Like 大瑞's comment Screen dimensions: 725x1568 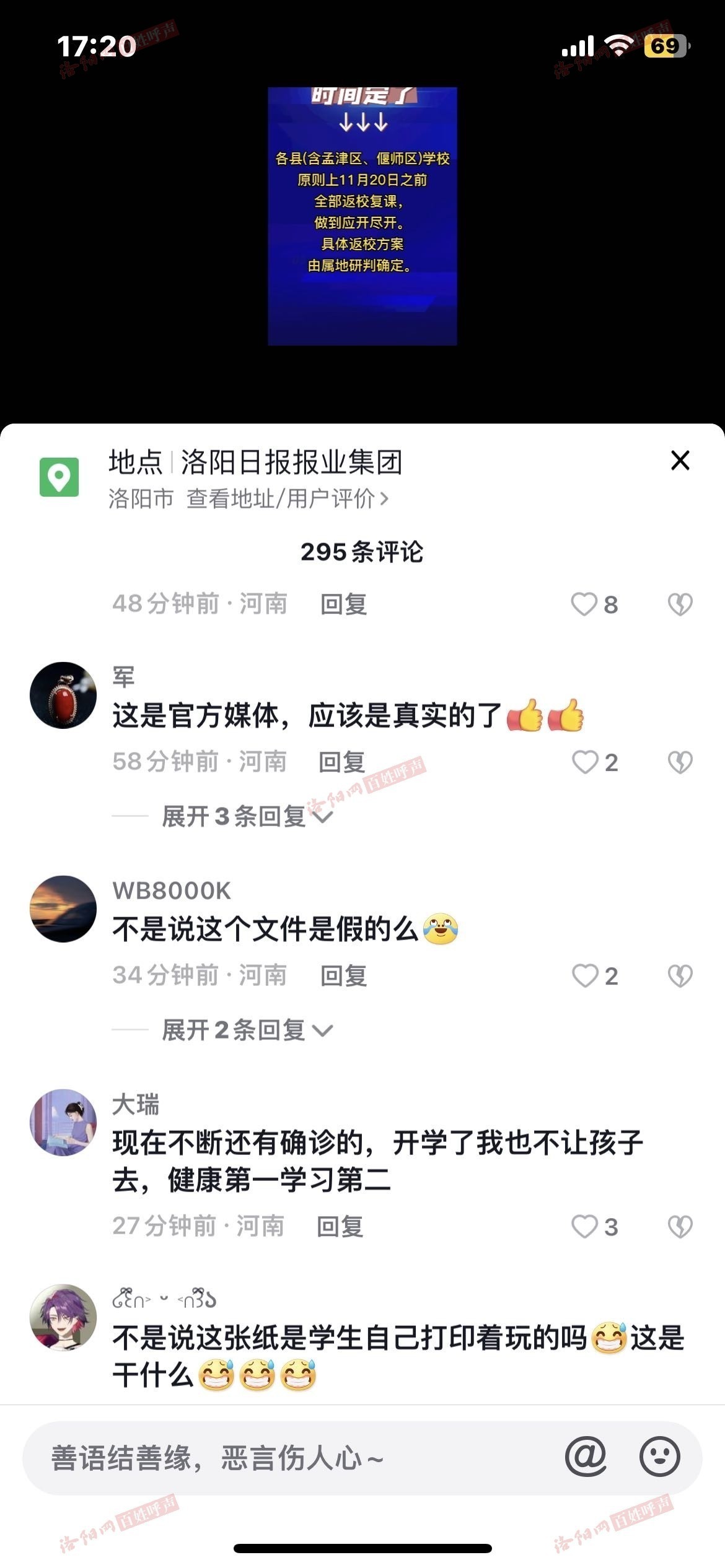(585, 1227)
